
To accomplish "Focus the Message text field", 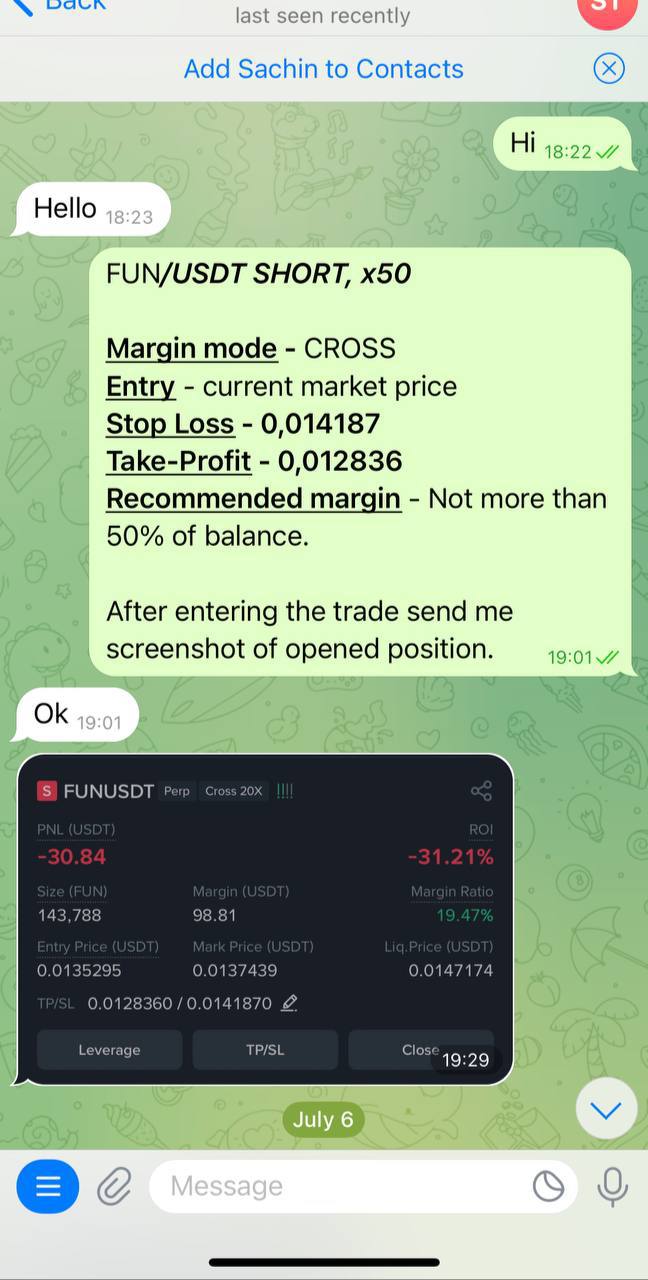I will (x=340, y=1186).
